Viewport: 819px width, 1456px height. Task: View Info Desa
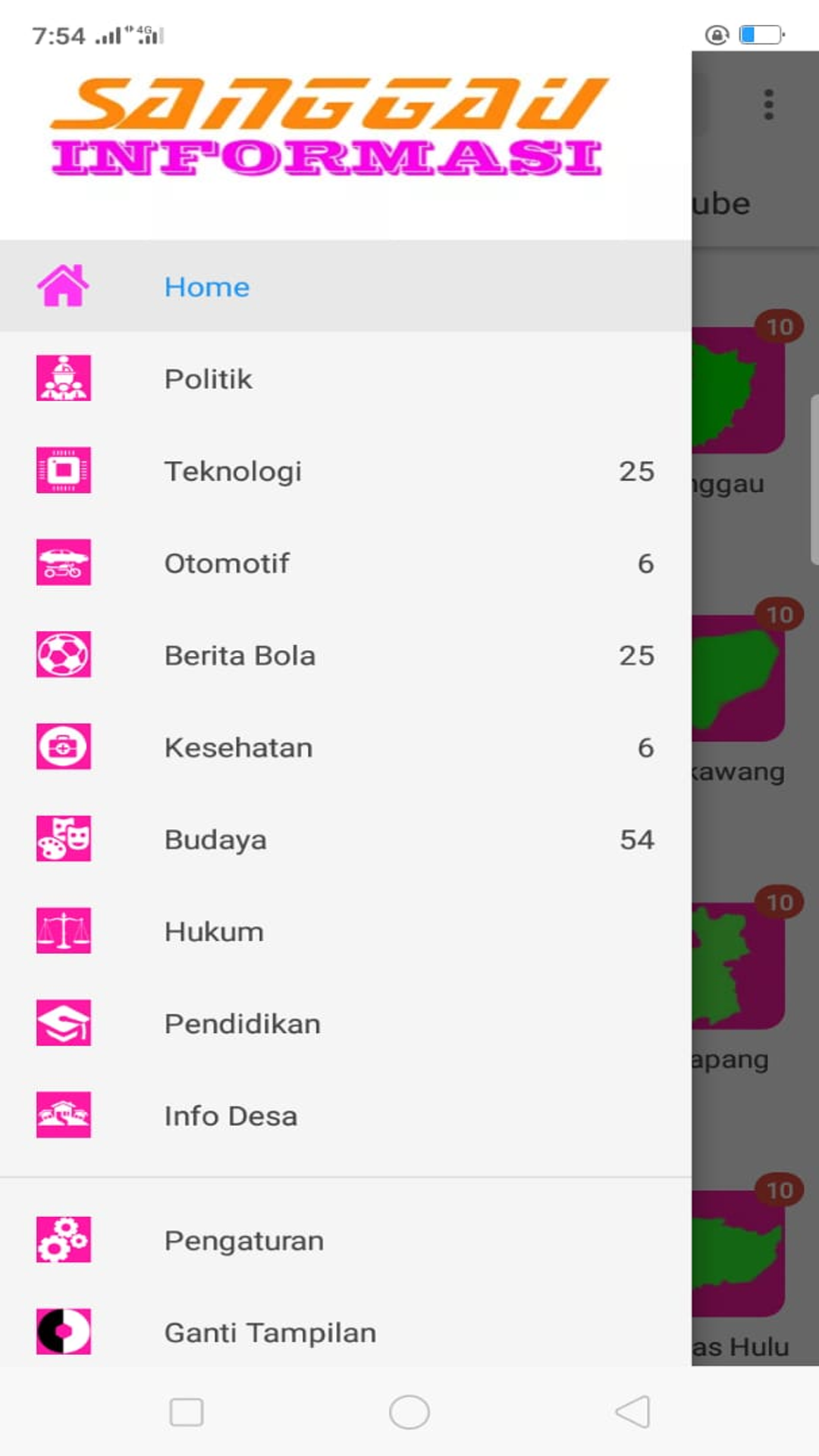231,1116
